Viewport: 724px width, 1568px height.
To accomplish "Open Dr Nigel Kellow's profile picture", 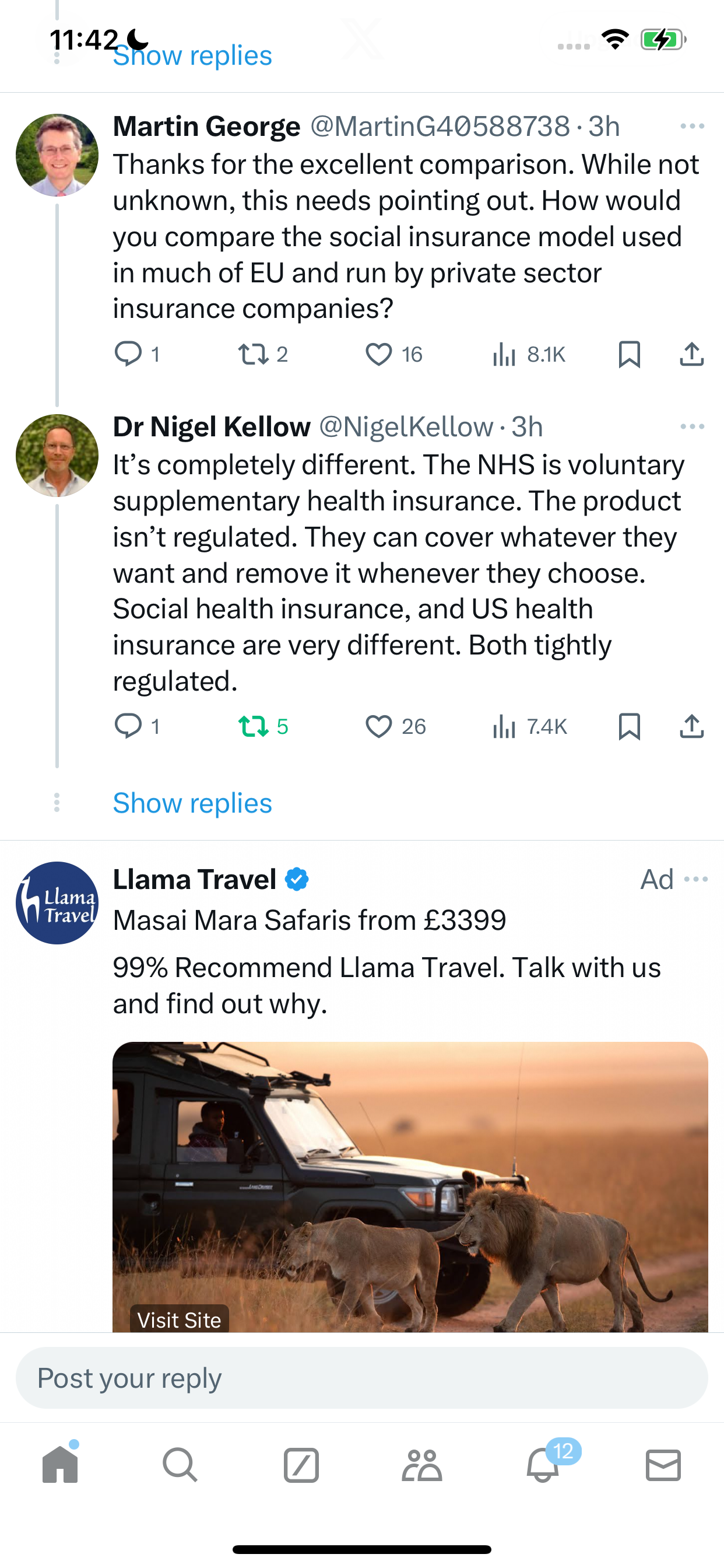I will tap(57, 456).
